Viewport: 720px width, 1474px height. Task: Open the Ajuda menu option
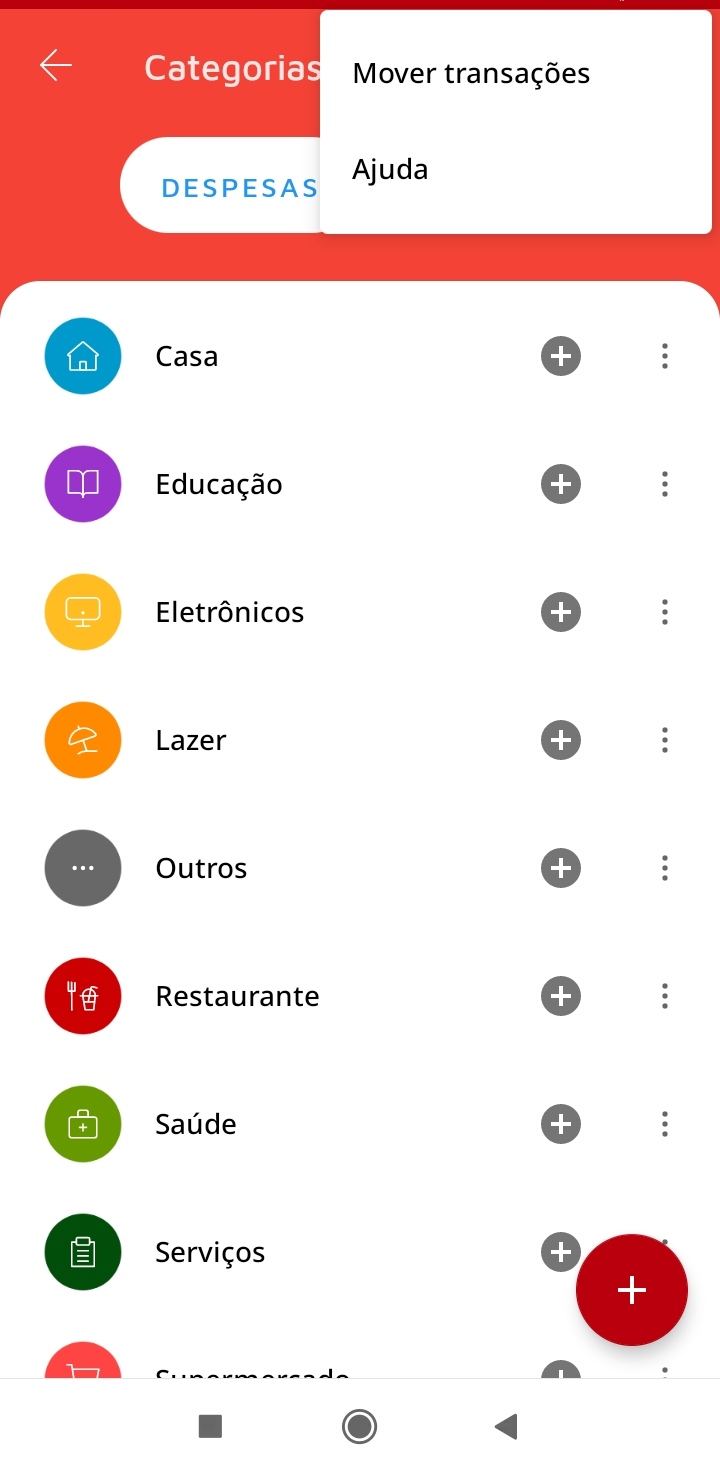pos(390,170)
